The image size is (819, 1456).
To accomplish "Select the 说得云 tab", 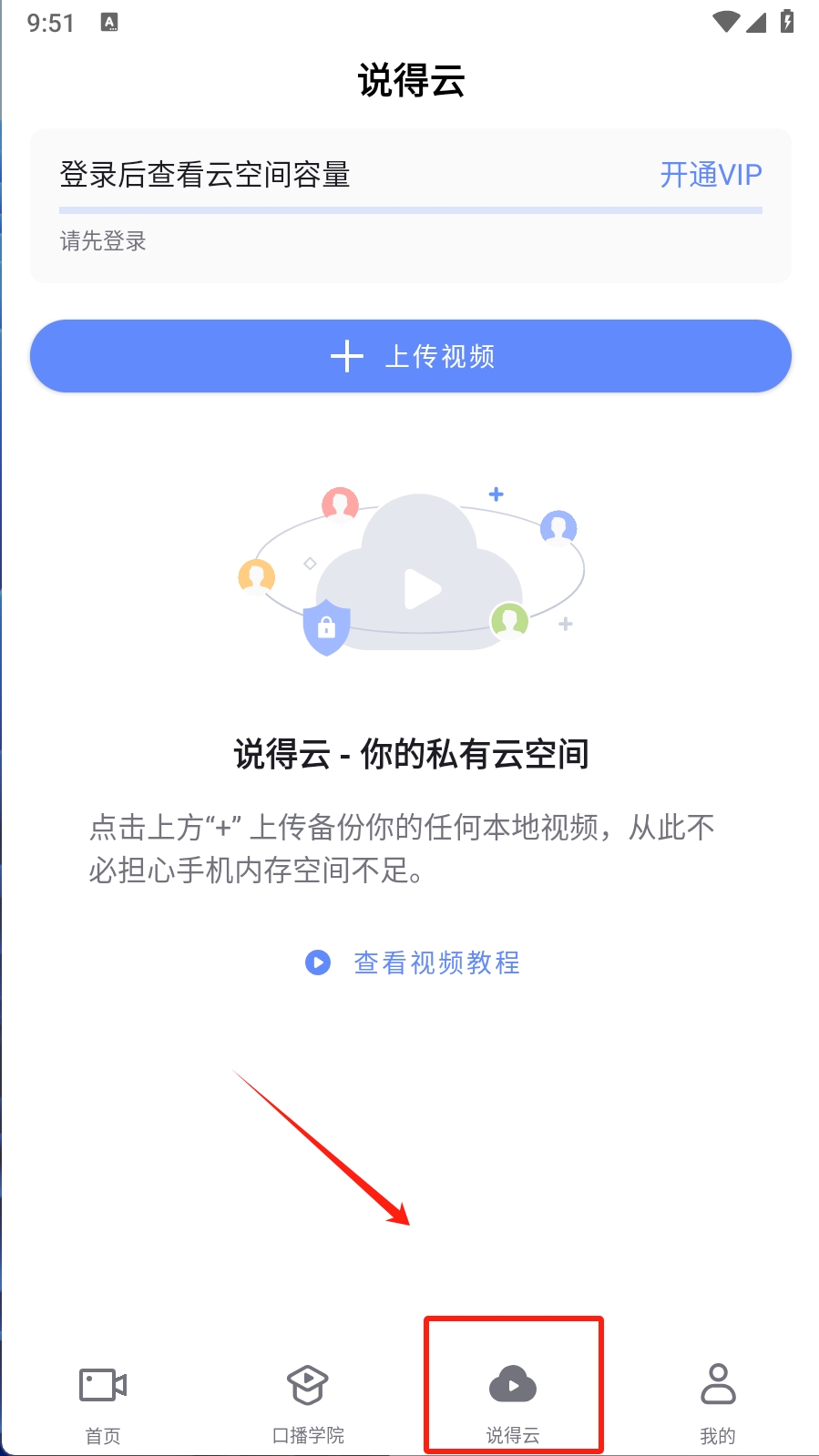I will click(513, 1400).
